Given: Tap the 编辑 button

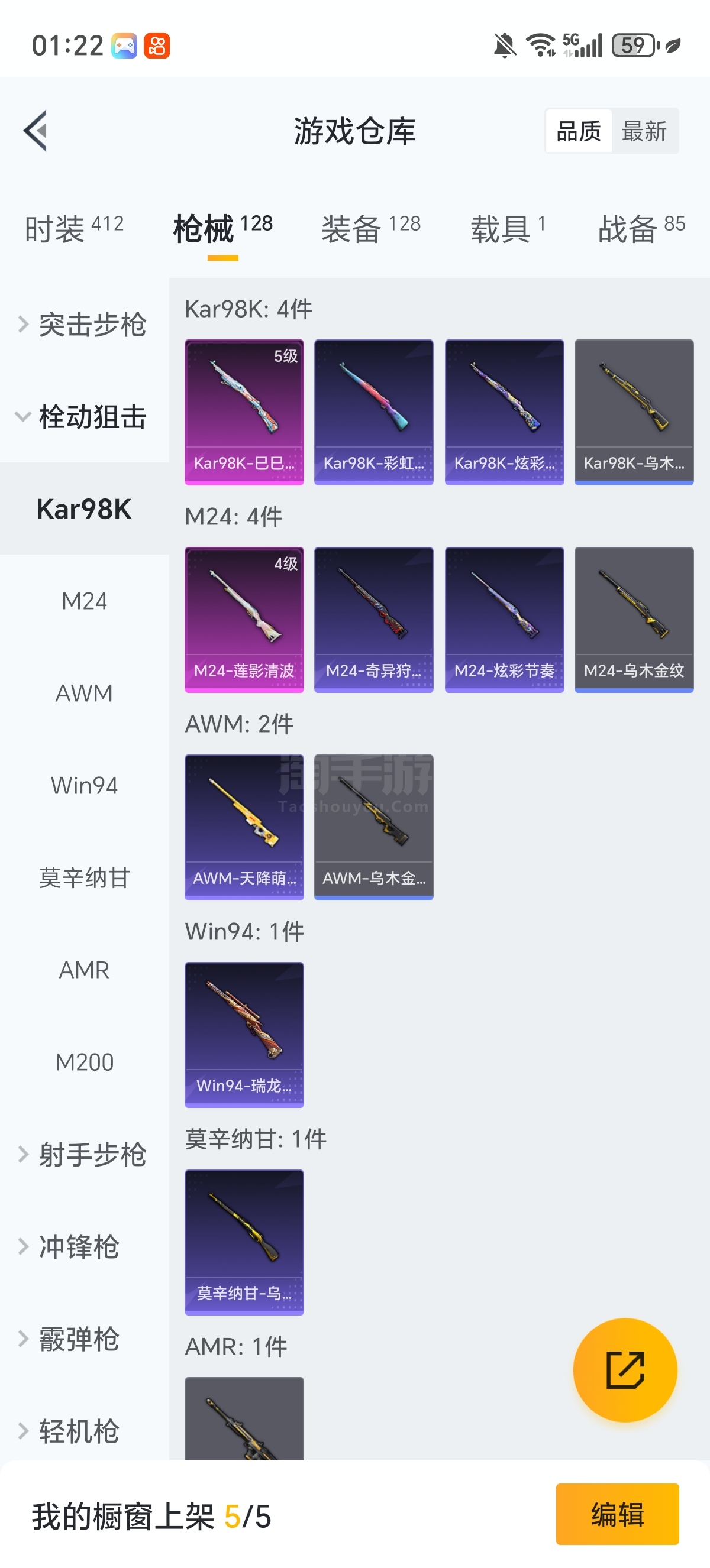Looking at the screenshot, I should (617, 1514).
